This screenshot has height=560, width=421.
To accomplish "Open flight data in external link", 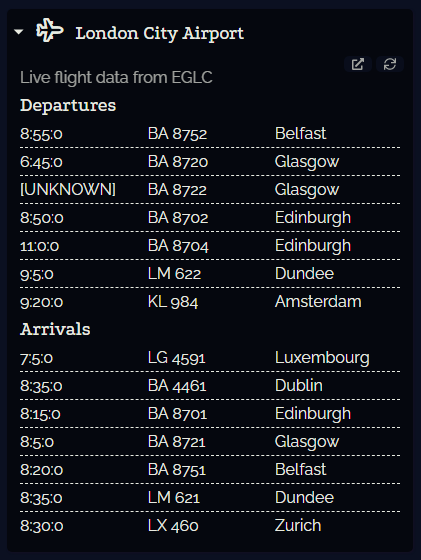I will pos(358,64).
